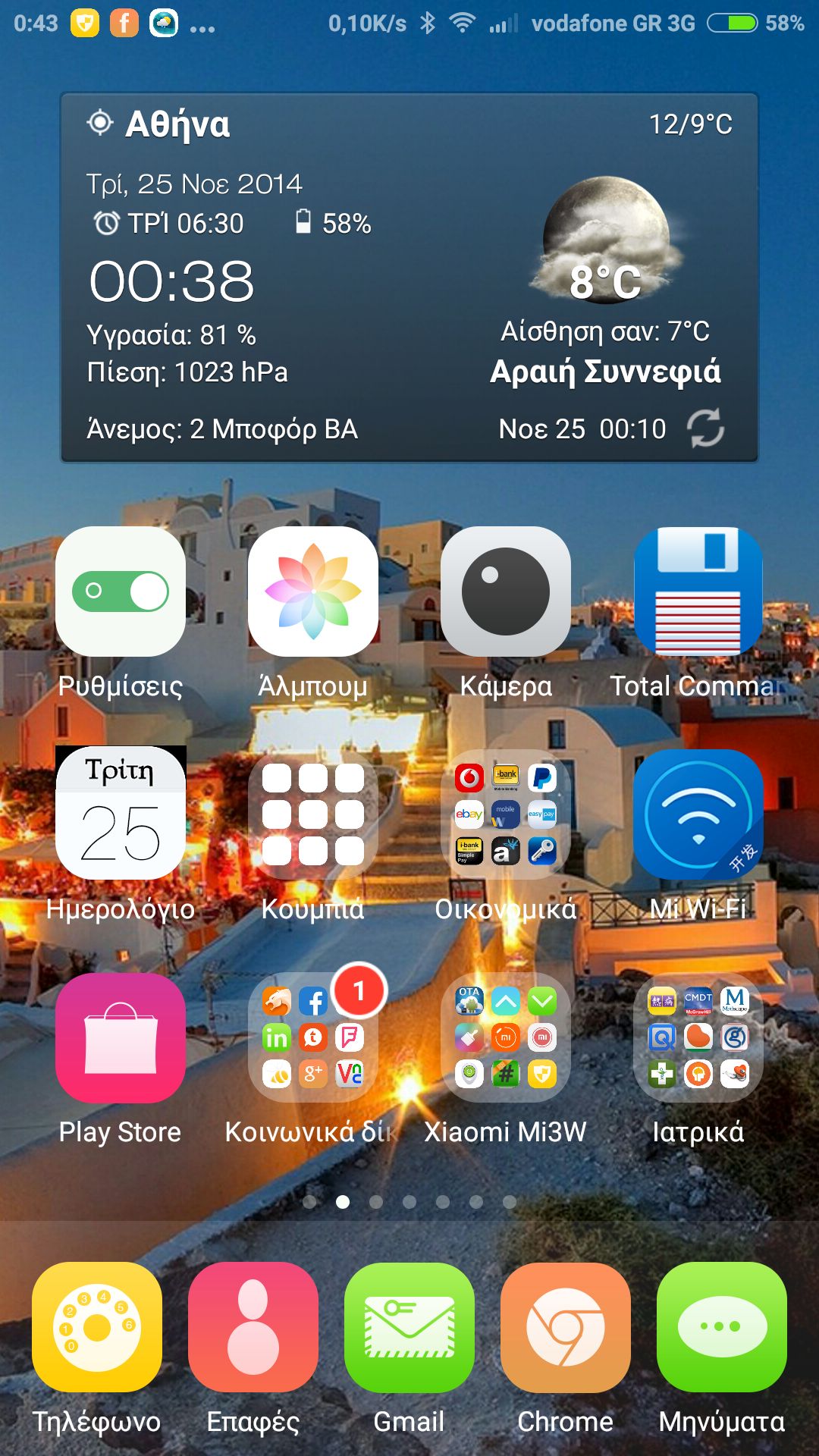
Task: Open the Κουμπιά folder
Action: [313, 814]
